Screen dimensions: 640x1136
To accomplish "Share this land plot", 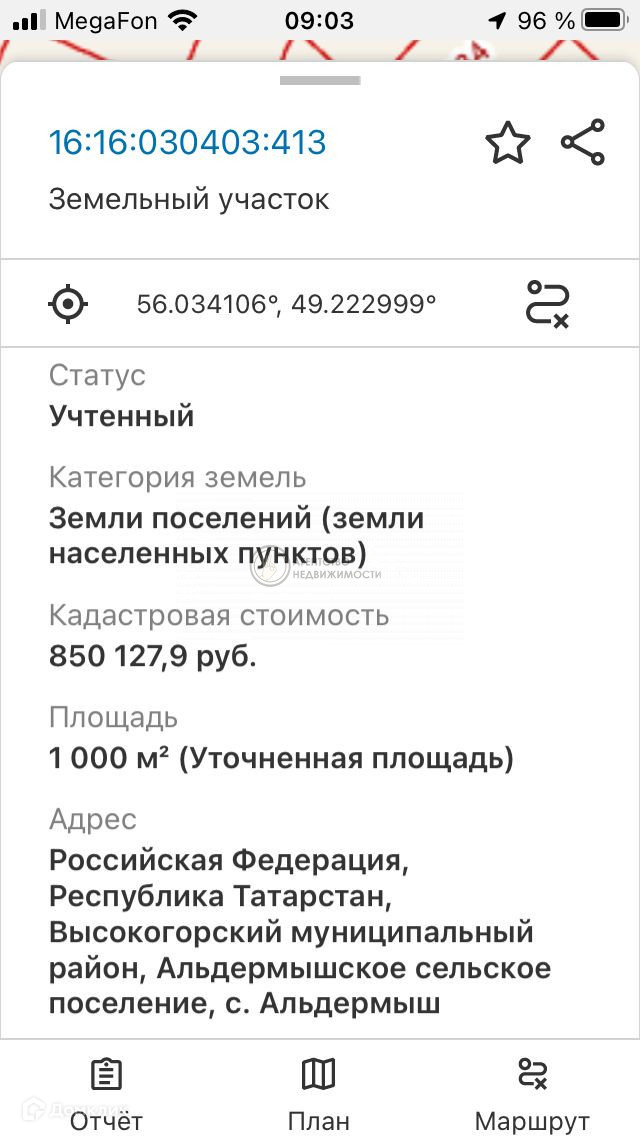I will click(x=583, y=142).
